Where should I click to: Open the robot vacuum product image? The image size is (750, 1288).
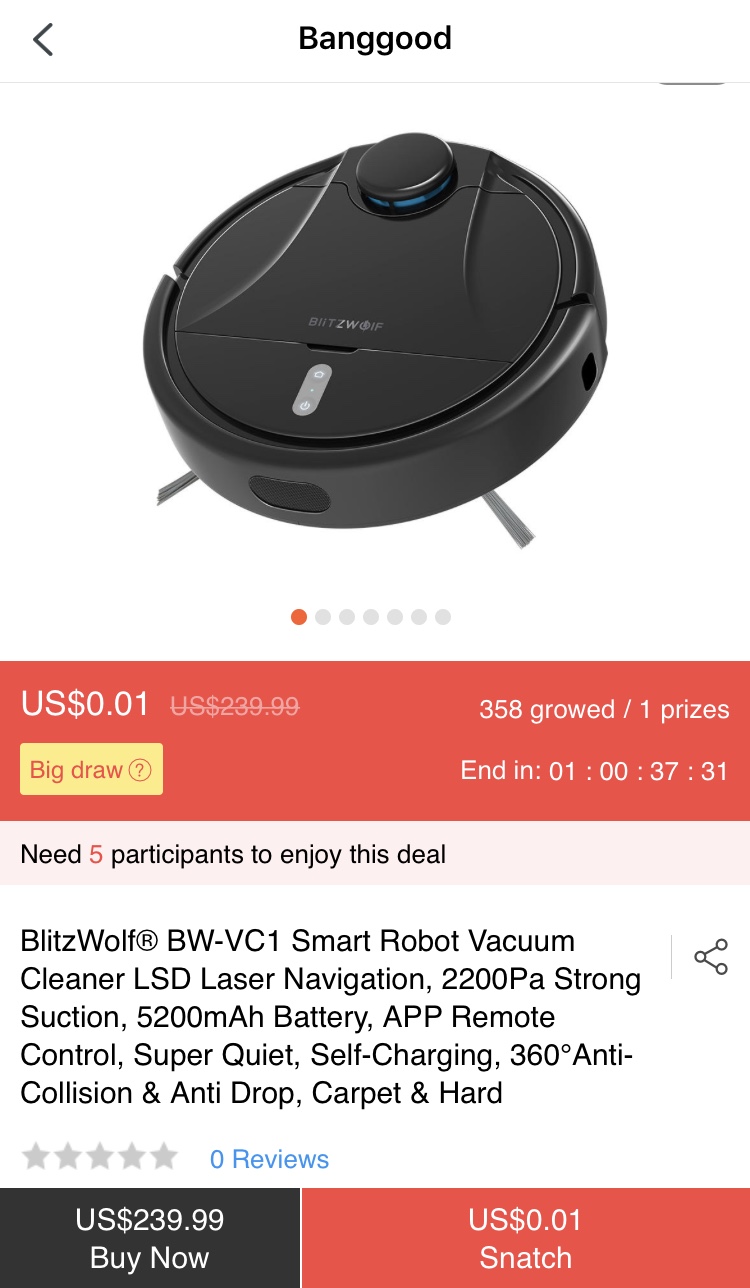375,340
